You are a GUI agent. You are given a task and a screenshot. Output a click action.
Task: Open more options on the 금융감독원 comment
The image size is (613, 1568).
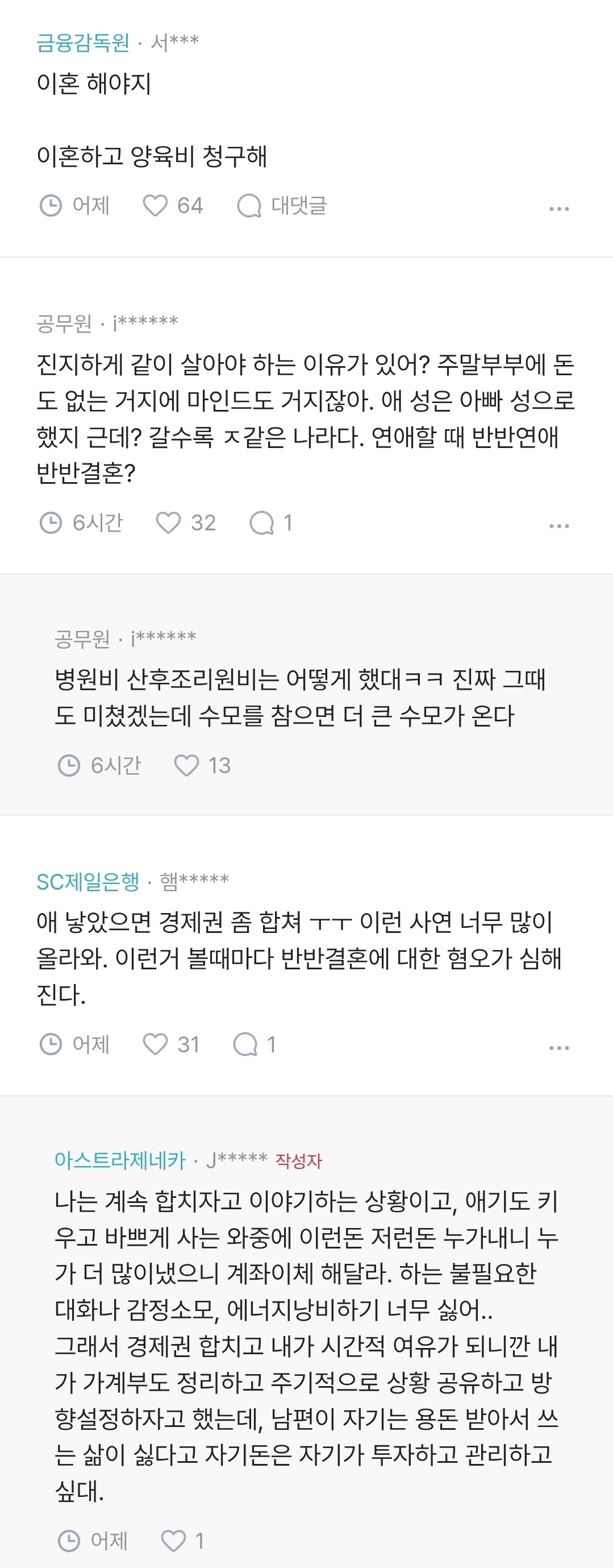tap(559, 209)
